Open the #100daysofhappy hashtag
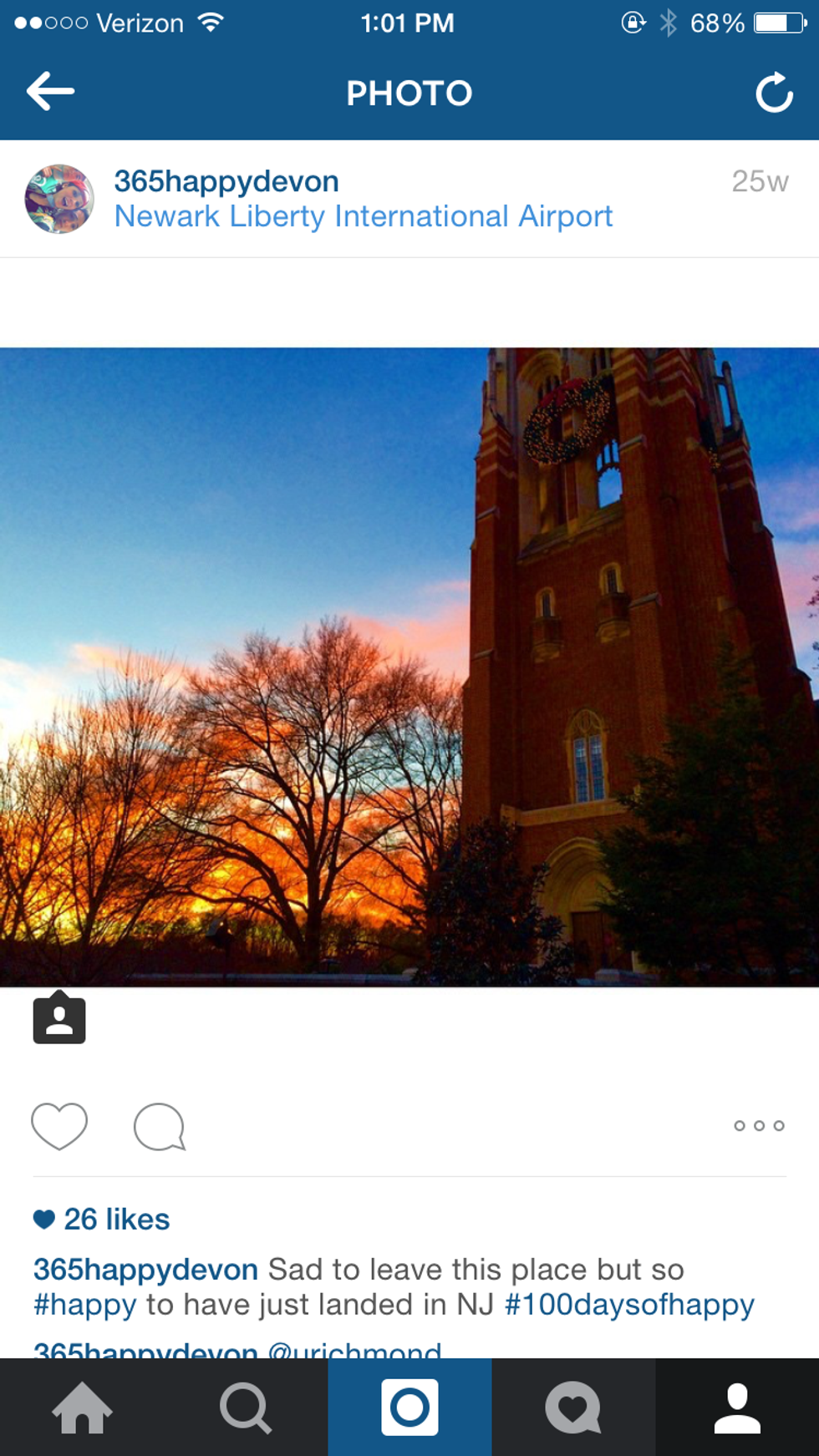This screenshot has height=1456, width=819. (x=629, y=1305)
